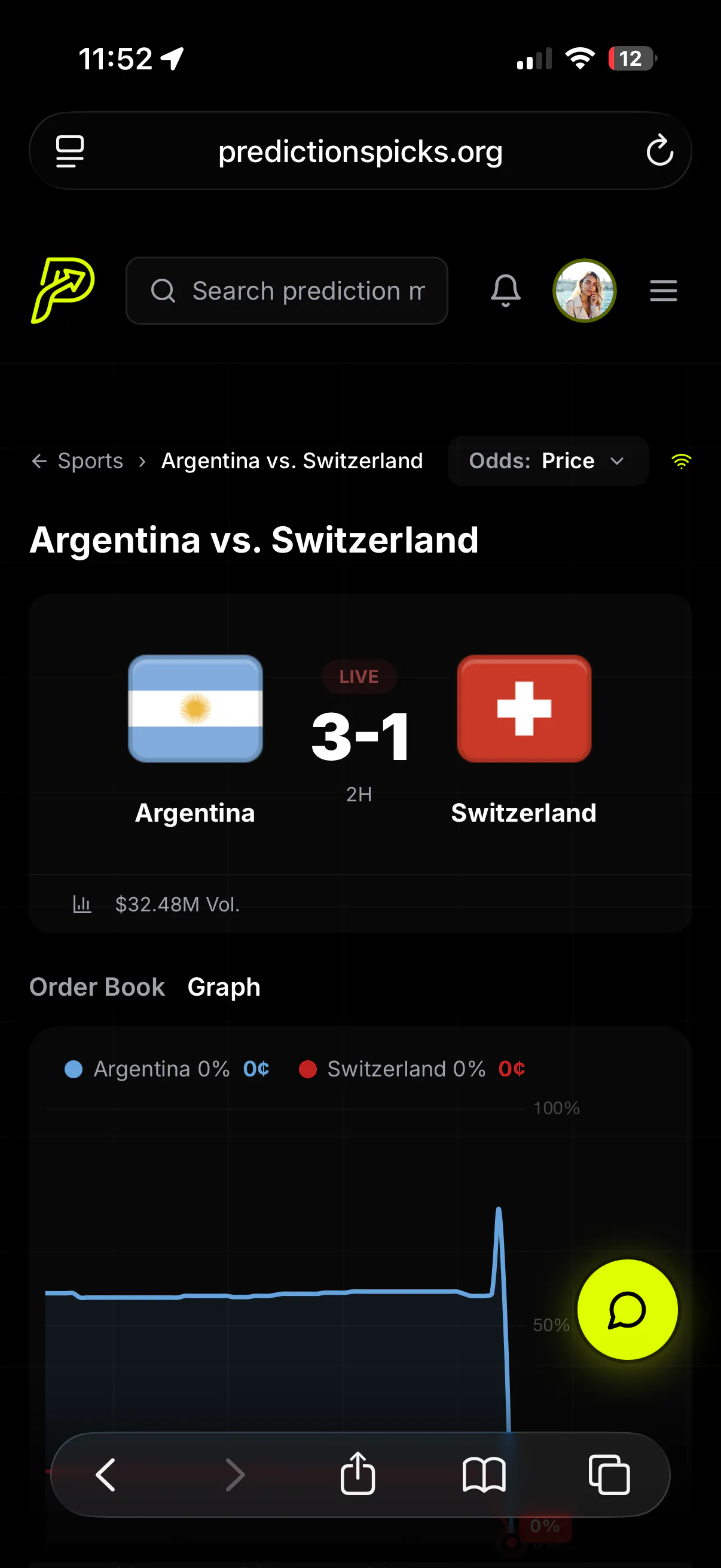
Task: Open the hamburger menu
Action: (x=663, y=291)
